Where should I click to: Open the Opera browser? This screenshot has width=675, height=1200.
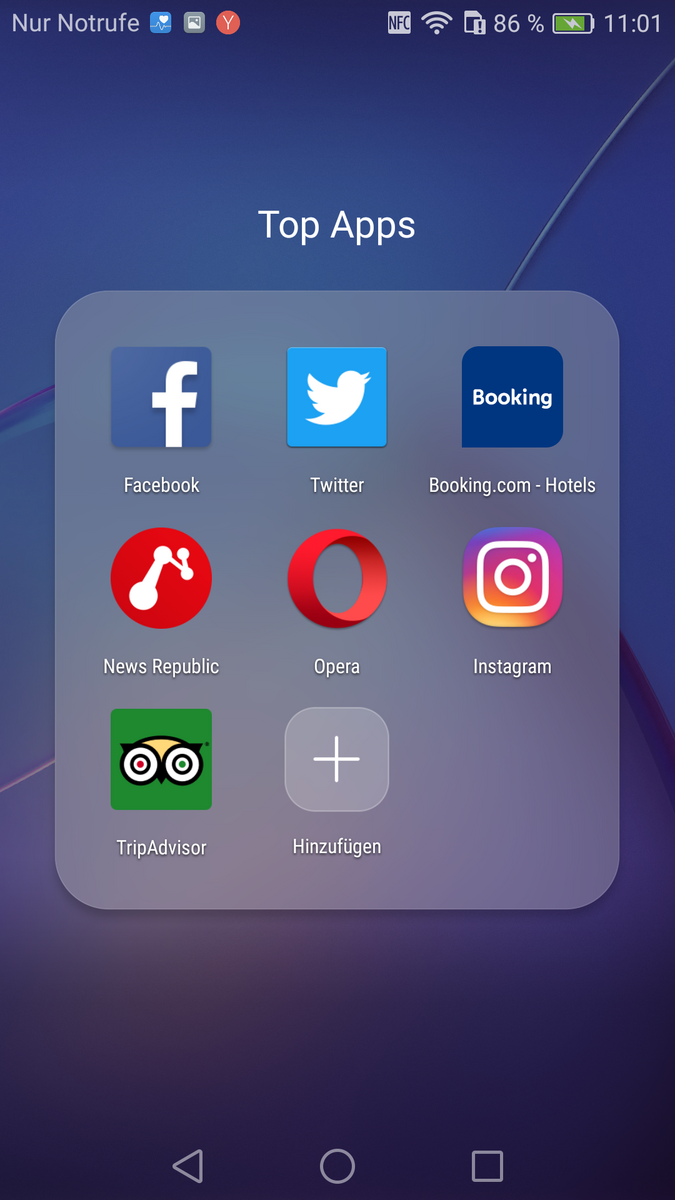(337, 578)
